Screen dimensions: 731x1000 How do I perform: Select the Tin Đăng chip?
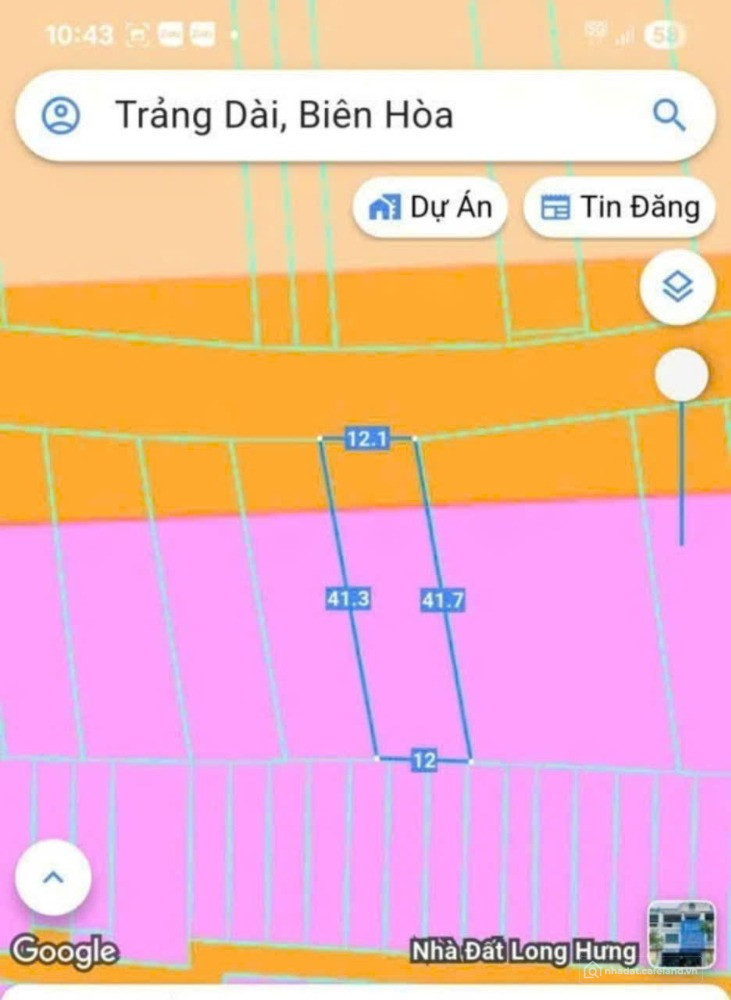tap(619, 208)
